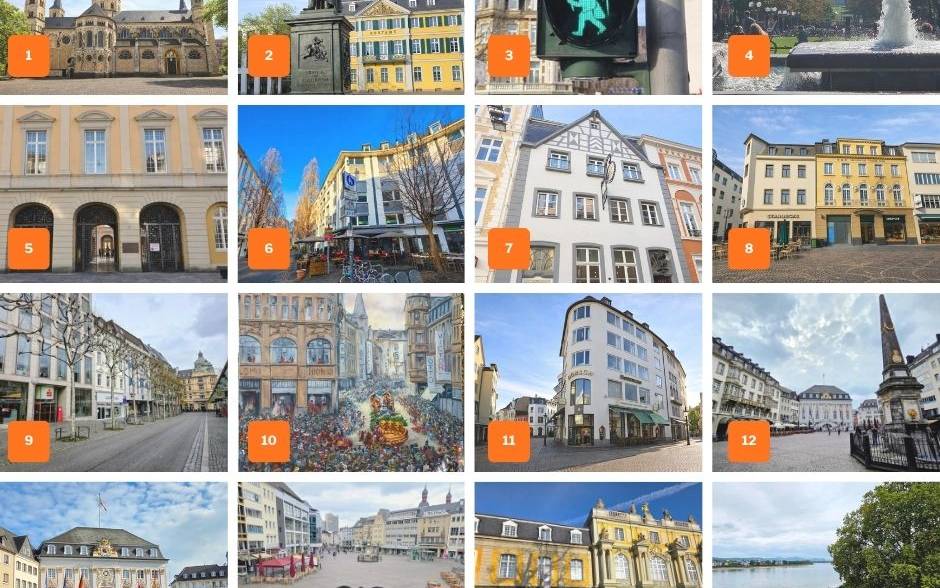940x588 pixels.
Task: Open photo 12 with the obelisk market square
Action: (x=826, y=382)
